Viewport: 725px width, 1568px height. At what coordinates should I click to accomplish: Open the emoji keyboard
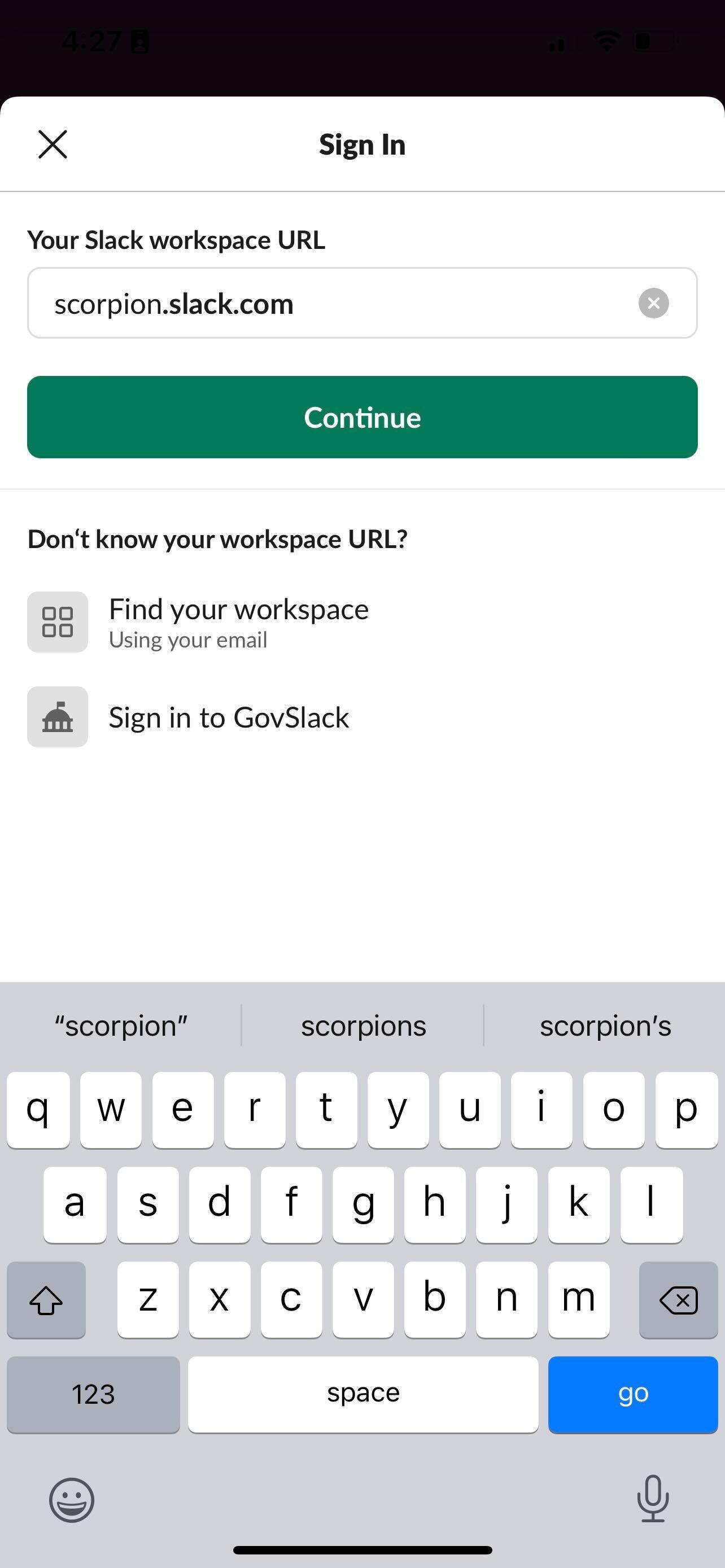point(72,1499)
